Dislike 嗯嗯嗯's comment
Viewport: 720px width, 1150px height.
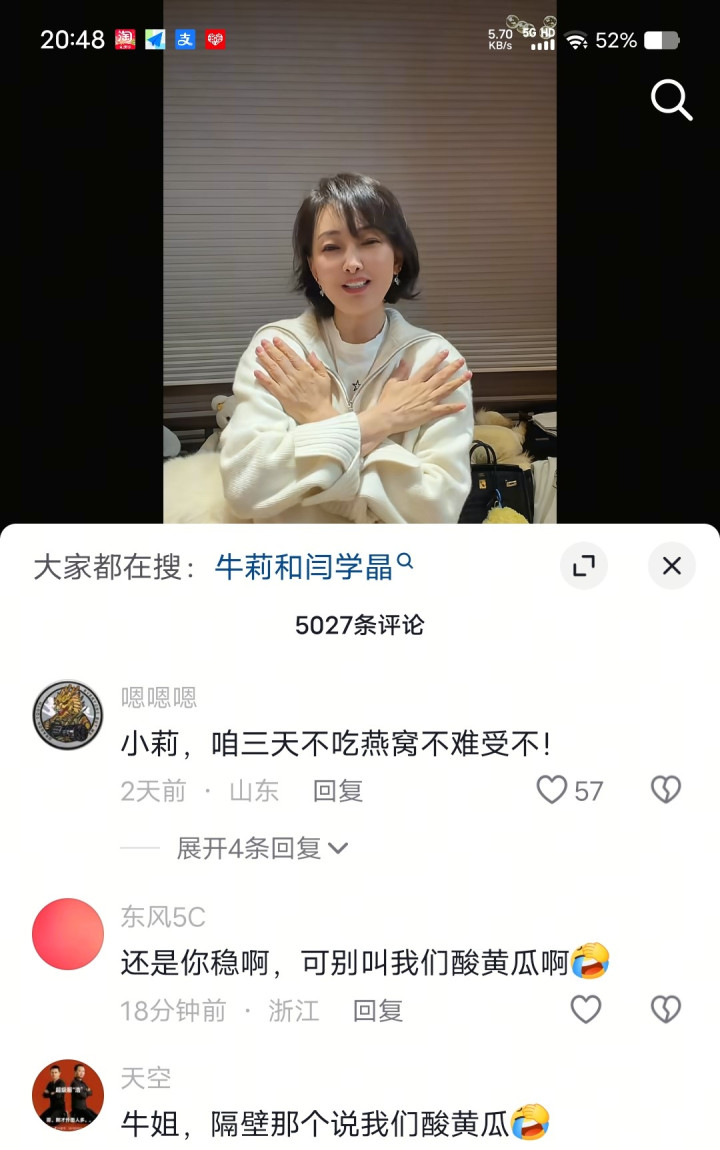tap(665, 790)
